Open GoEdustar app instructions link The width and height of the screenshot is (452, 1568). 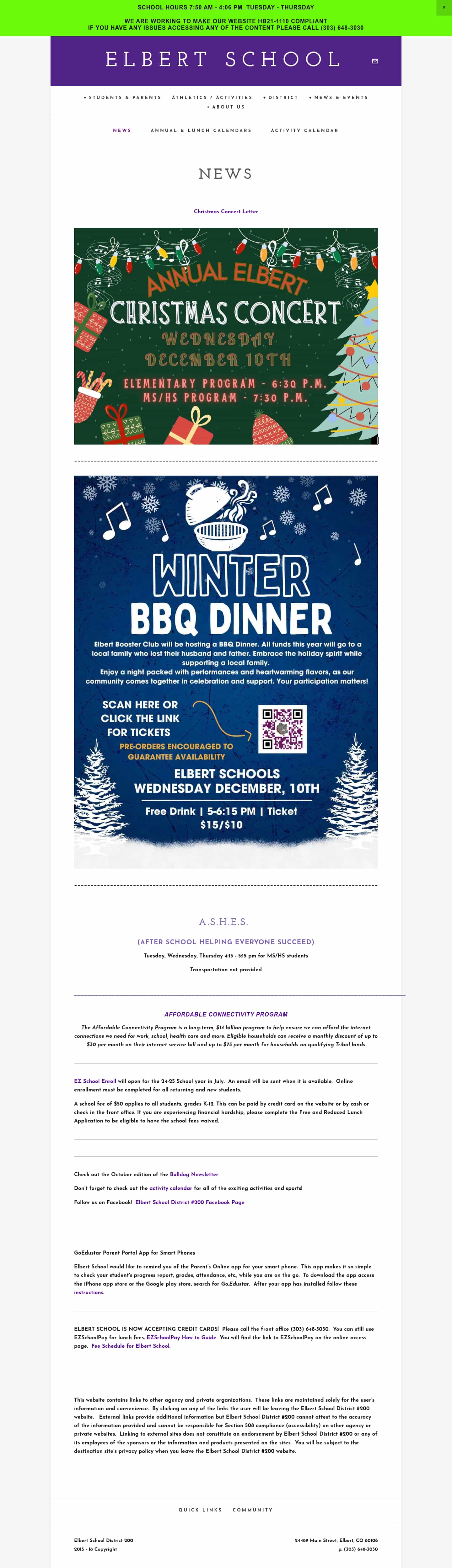pyautogui.click(x=89, y=1292)
